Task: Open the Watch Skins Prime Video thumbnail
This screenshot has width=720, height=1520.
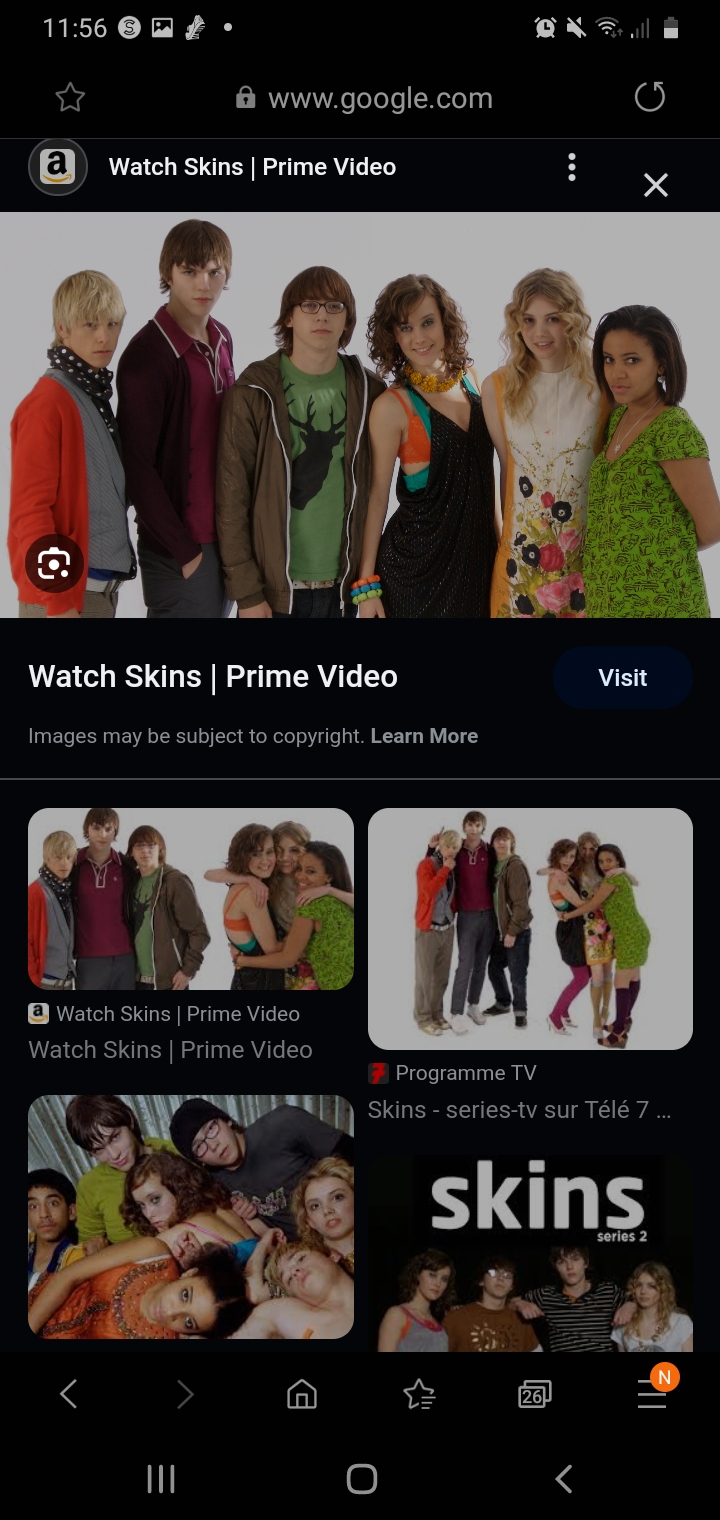Action: pos(191,899)
